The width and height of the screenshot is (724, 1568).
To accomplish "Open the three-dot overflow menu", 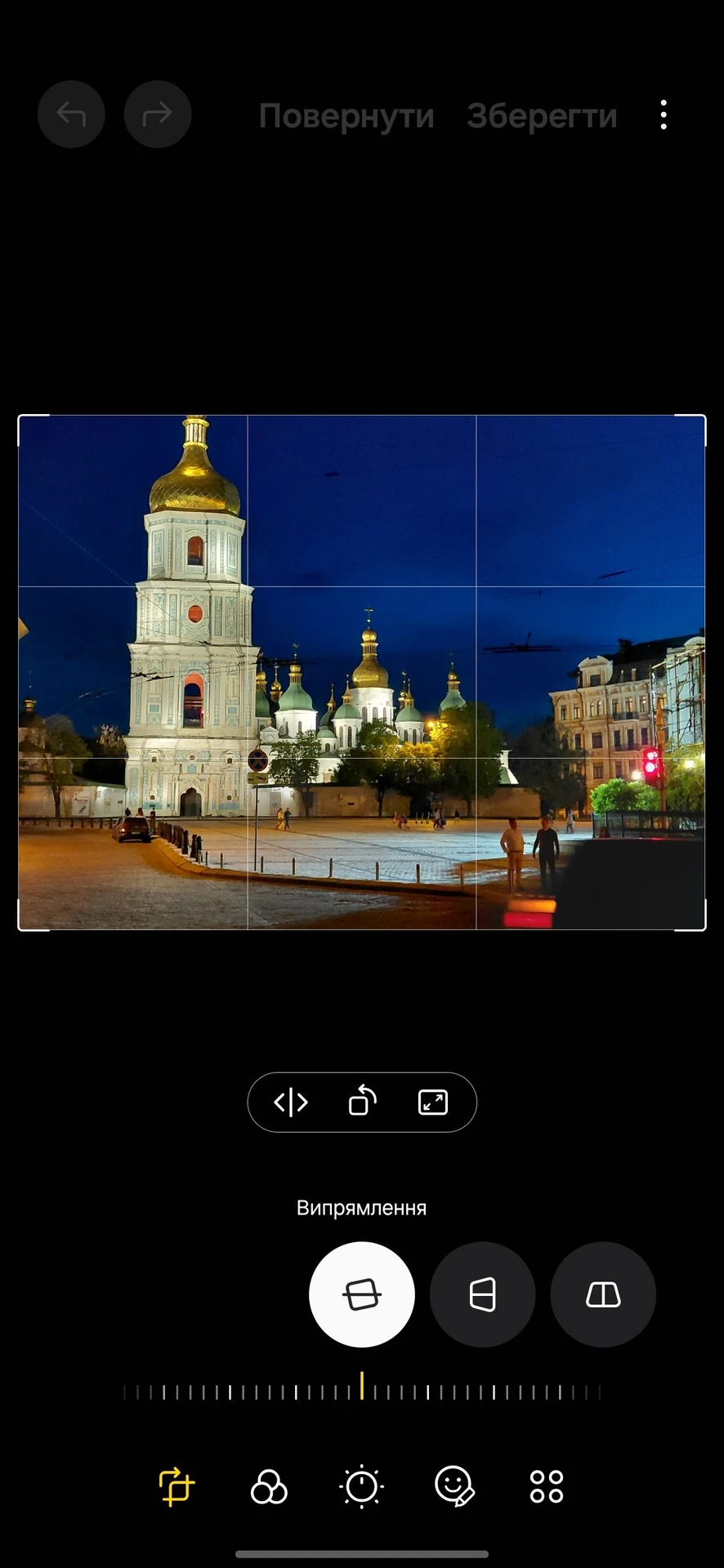I will 663,115.
